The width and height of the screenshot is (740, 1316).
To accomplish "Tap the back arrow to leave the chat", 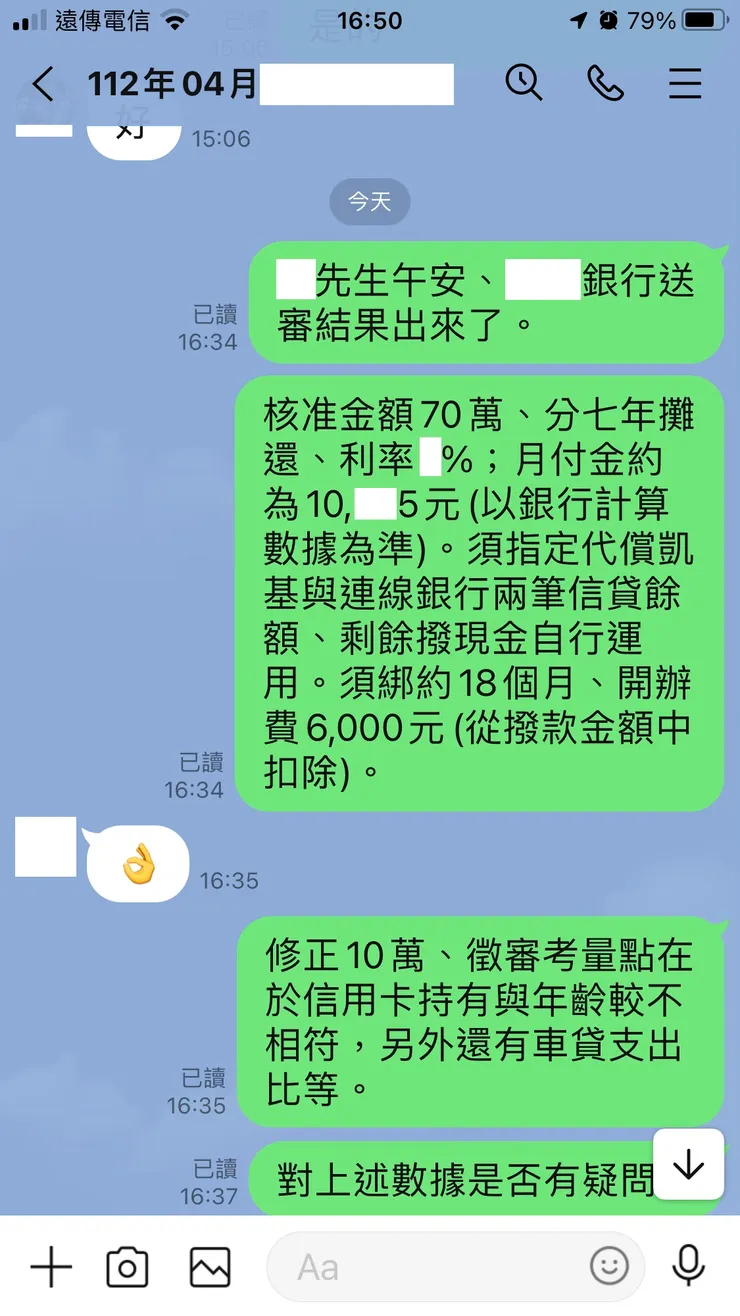I will coord(42,85).
